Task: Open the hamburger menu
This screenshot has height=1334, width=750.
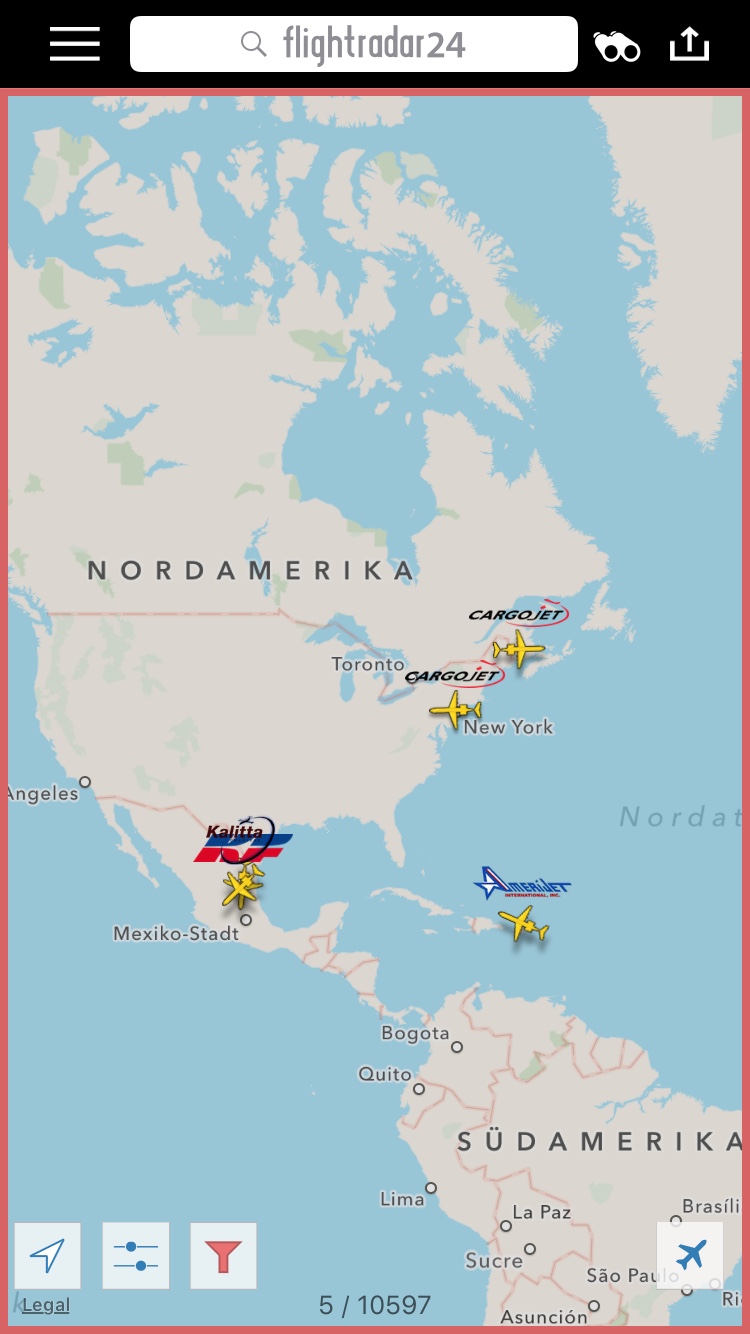Action: tap(75, 44)
